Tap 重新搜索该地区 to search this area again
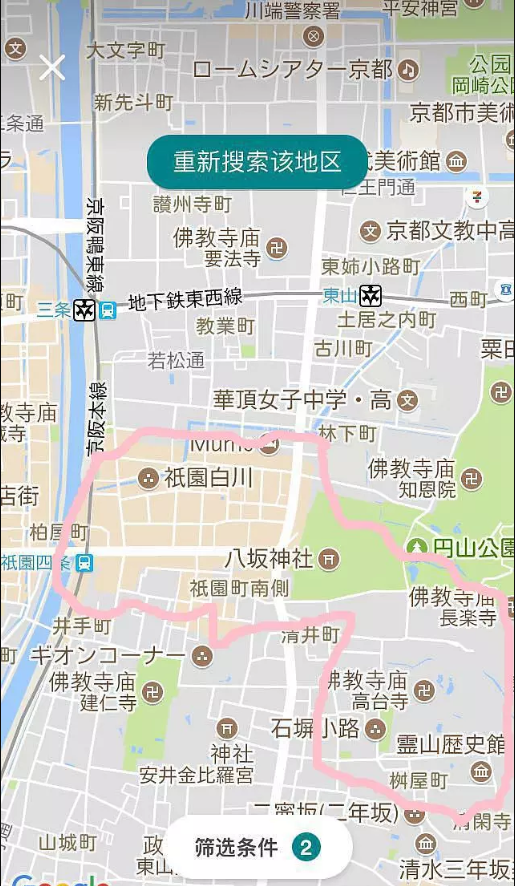 (257, 162)
